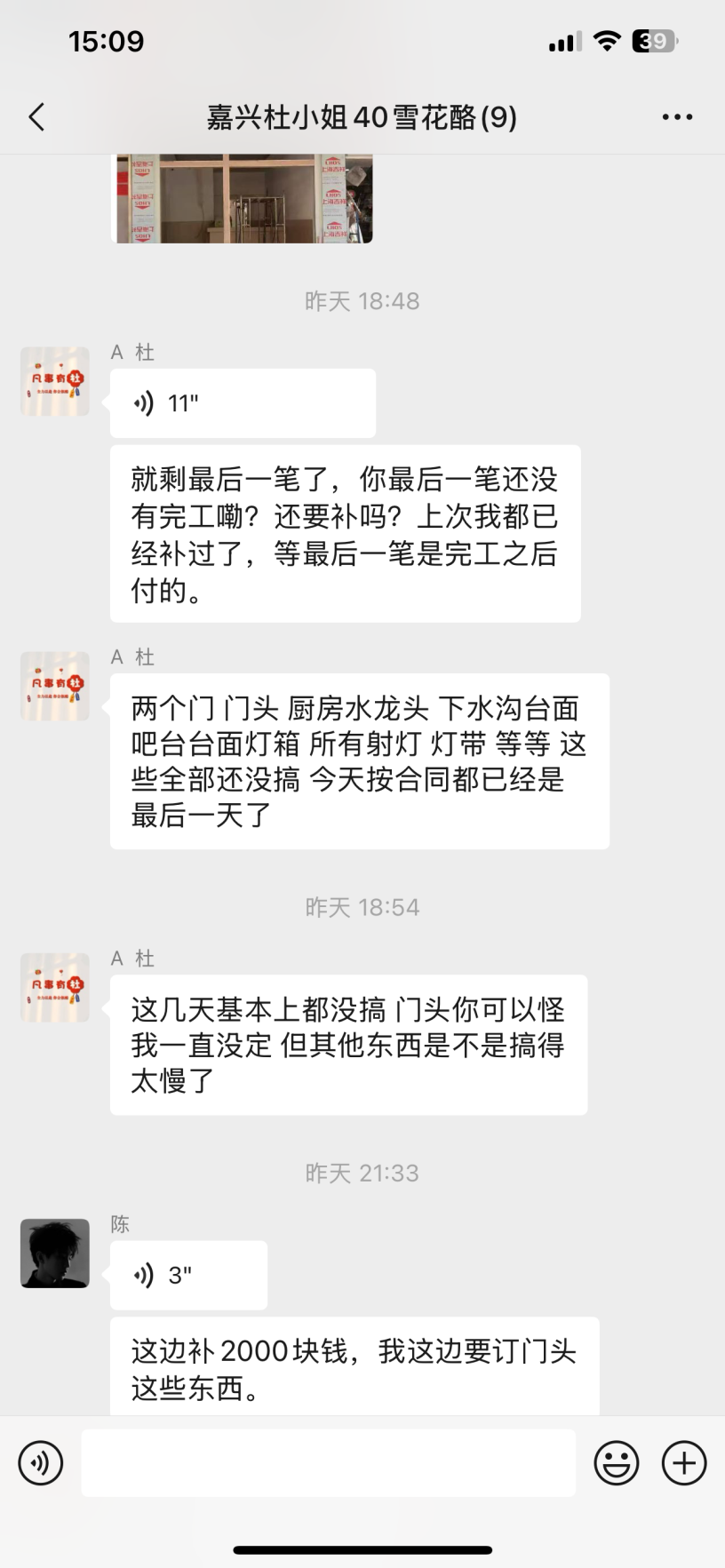Open 陈's profile avatar
This screenshot has height=1568, width=725.
55,1254
